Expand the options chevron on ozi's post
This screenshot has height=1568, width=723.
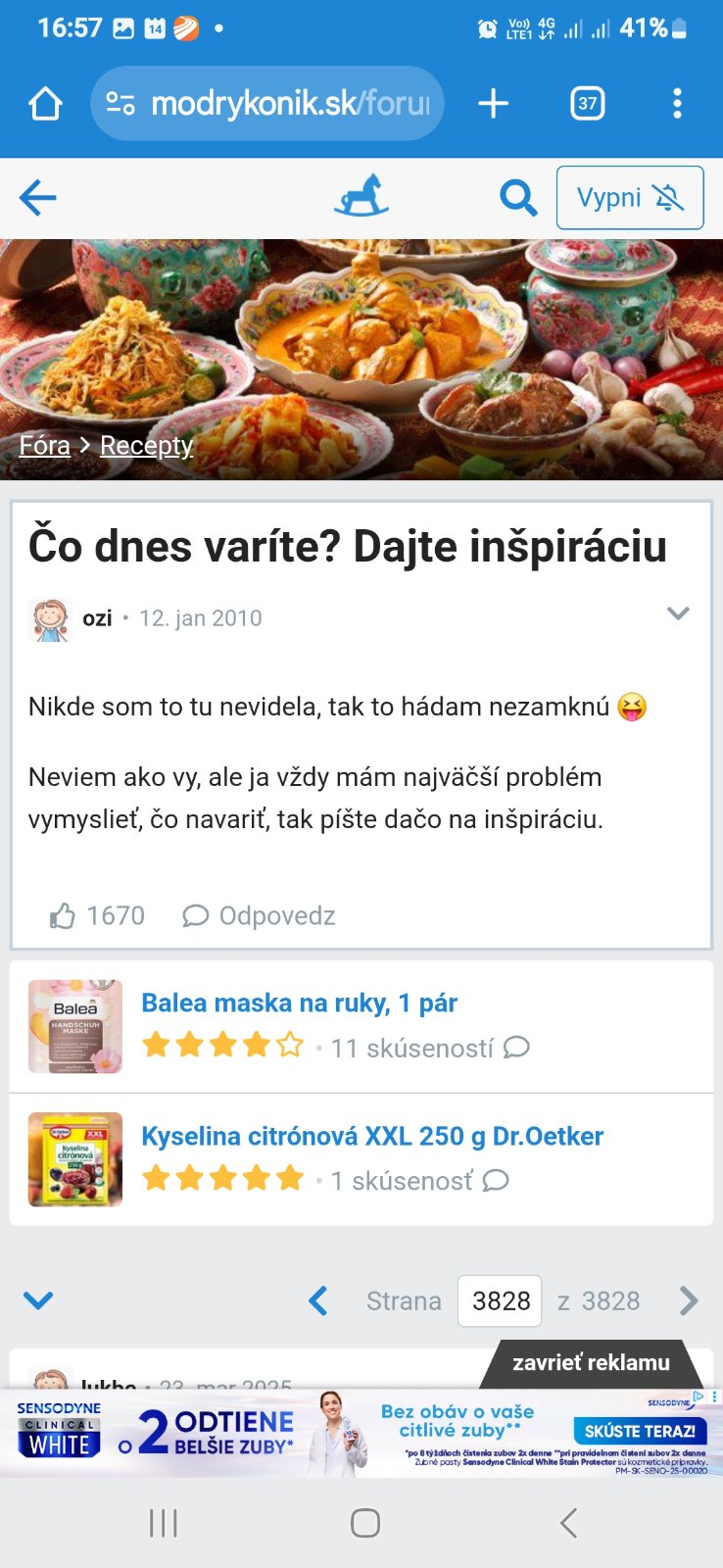[678, 614]
